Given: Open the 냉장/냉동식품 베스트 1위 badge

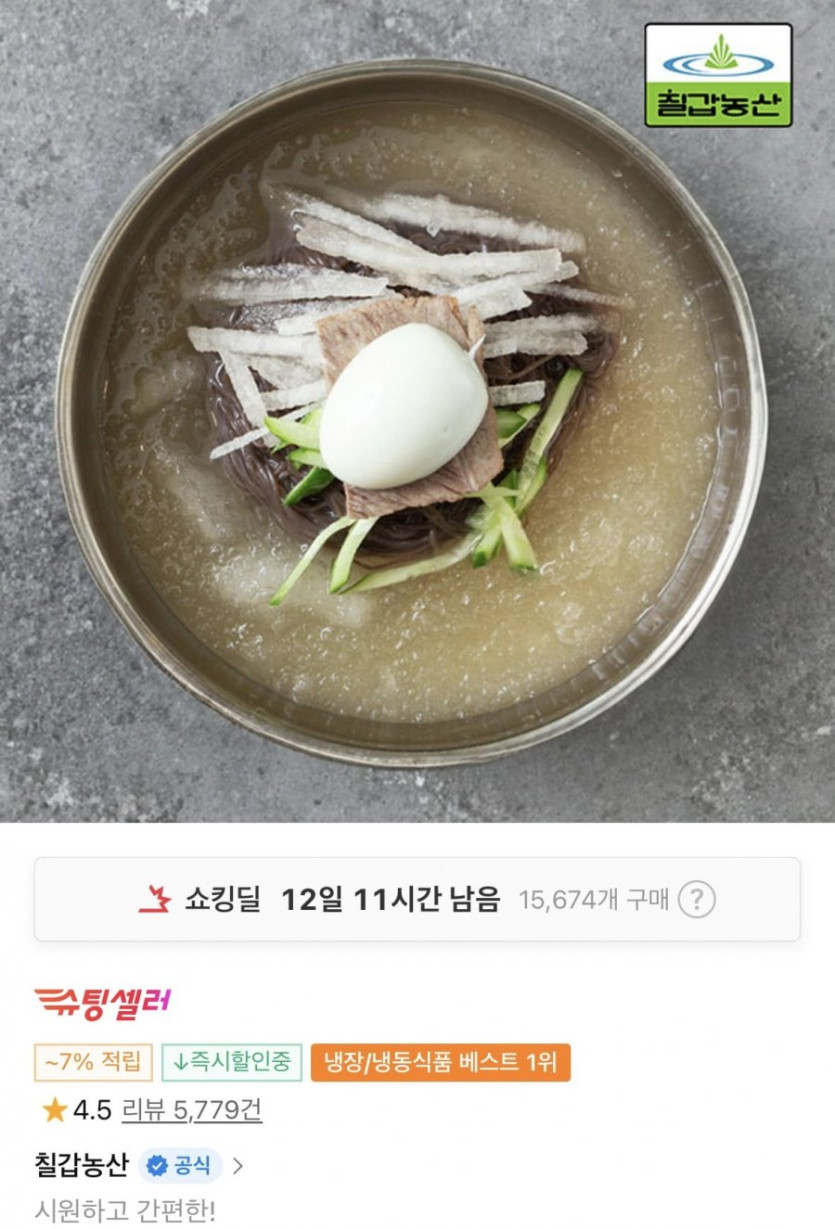Looking at the screenshot, I should (x=440, y=1062).
